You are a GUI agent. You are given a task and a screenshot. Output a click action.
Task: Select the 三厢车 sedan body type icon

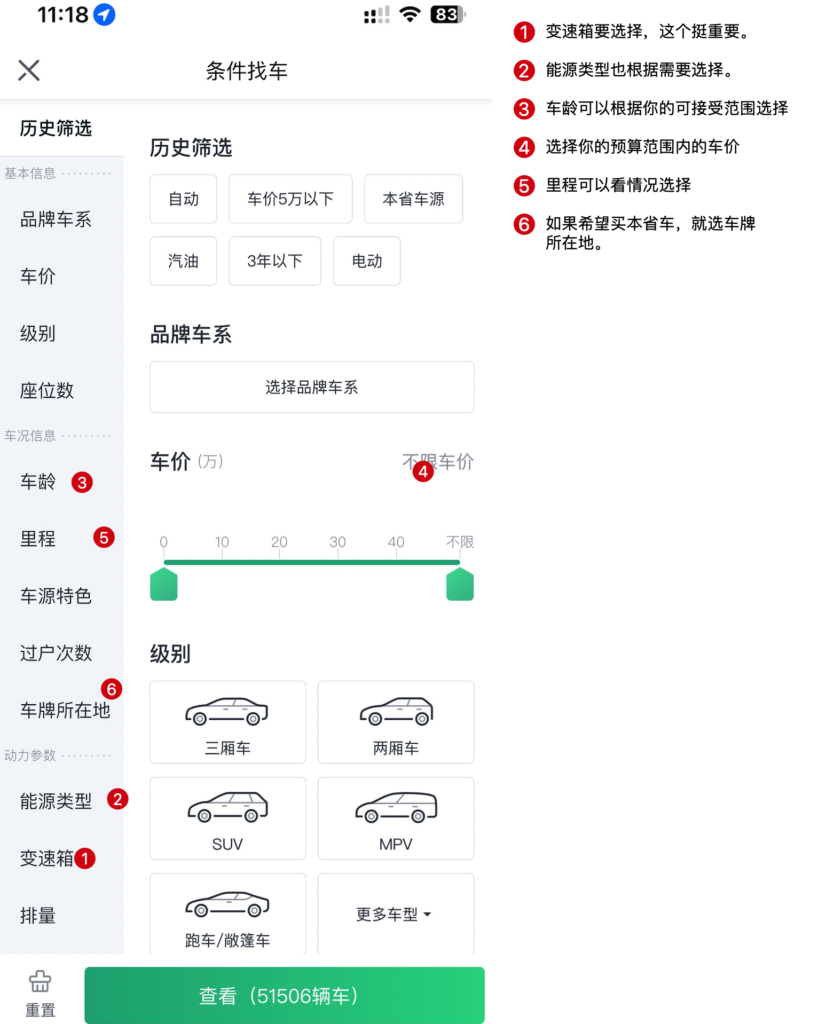point(227,712)
